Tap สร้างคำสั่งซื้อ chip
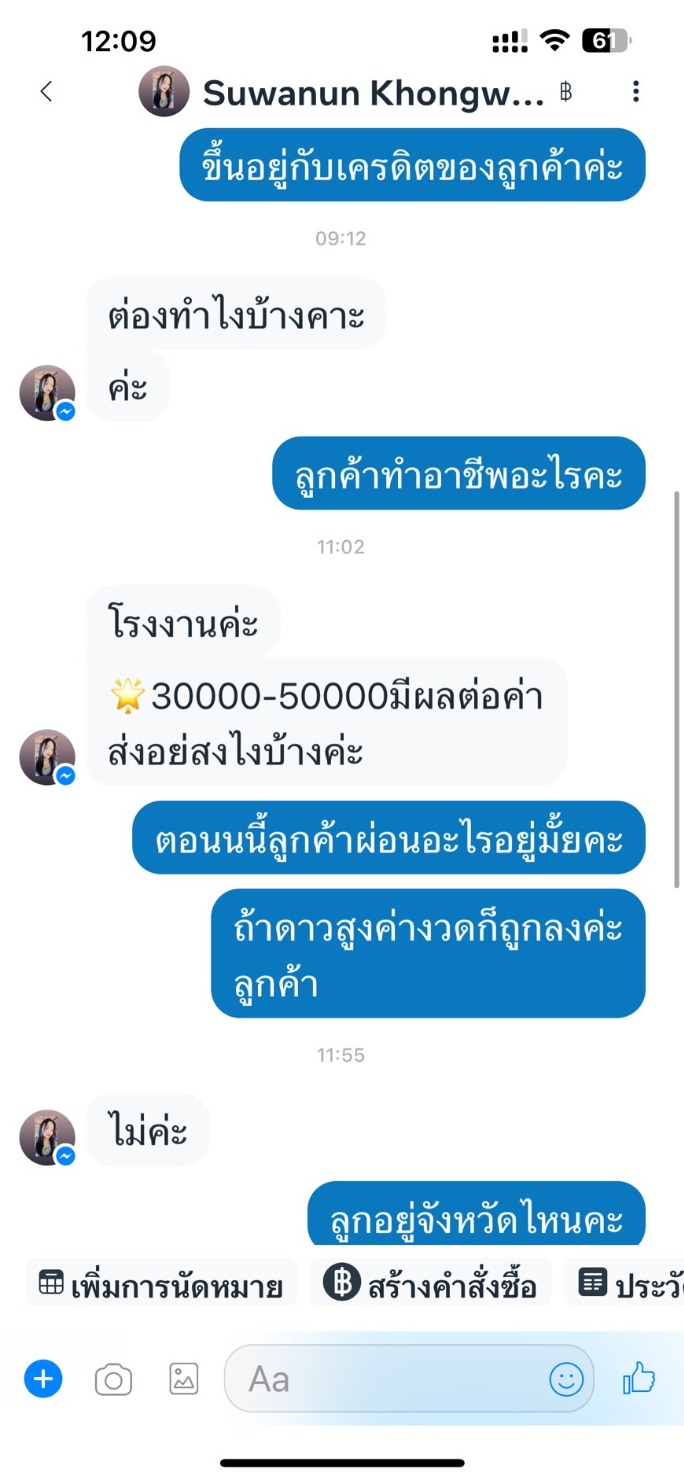 pos(431,1286)
